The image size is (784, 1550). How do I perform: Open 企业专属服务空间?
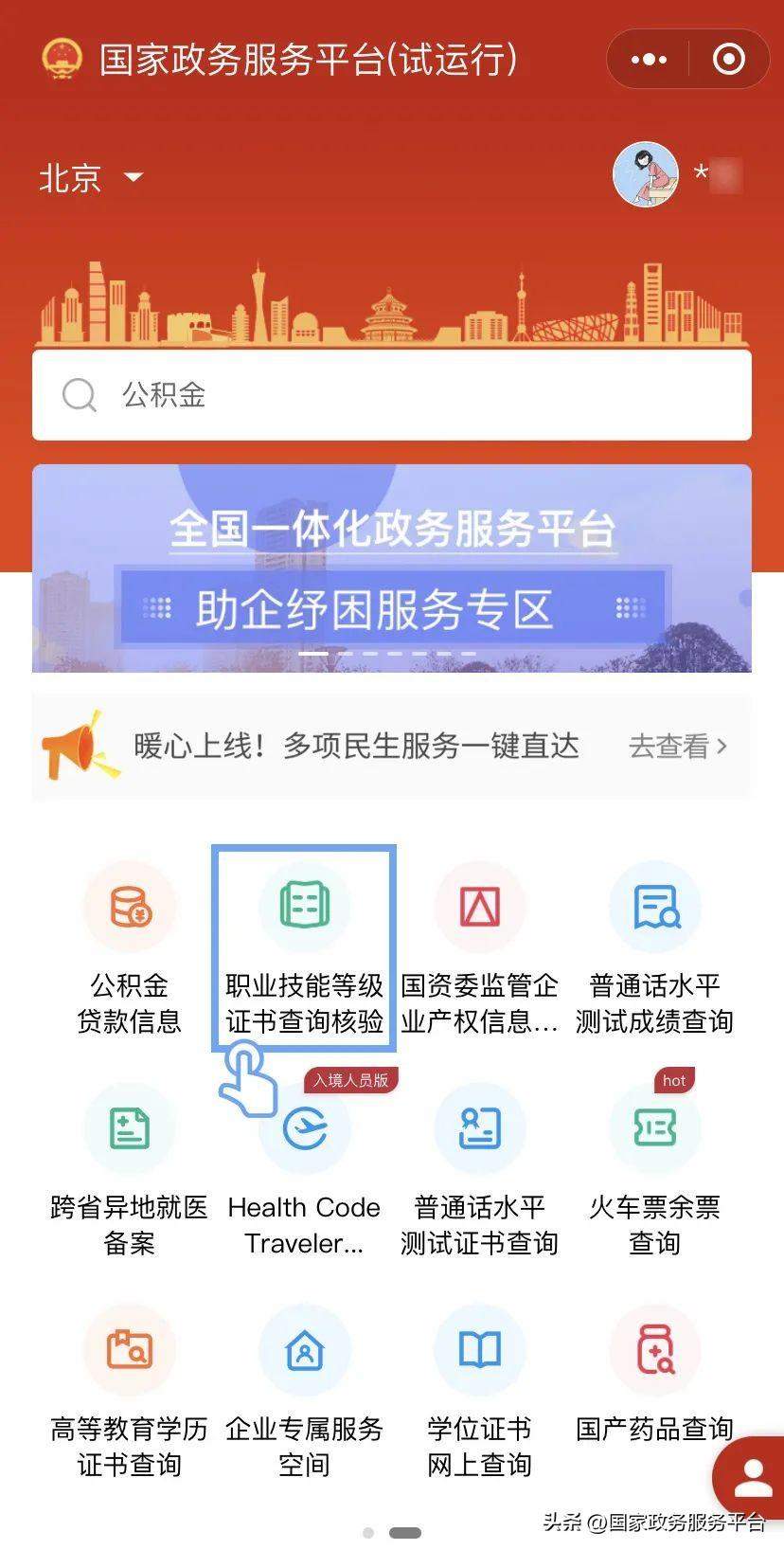point(304,1391)
